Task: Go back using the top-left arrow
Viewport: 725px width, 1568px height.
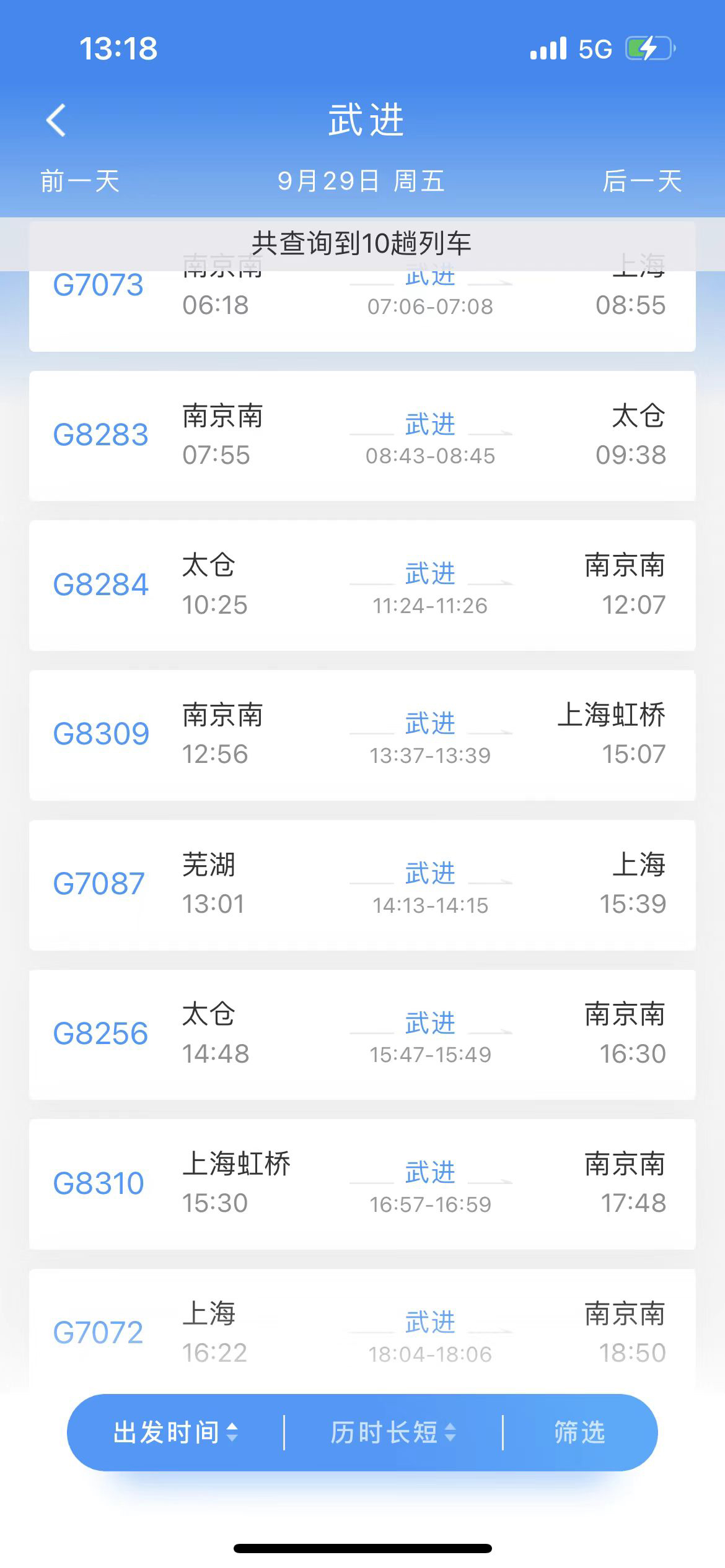Action: pyautogui.click(x=56, y=120)
